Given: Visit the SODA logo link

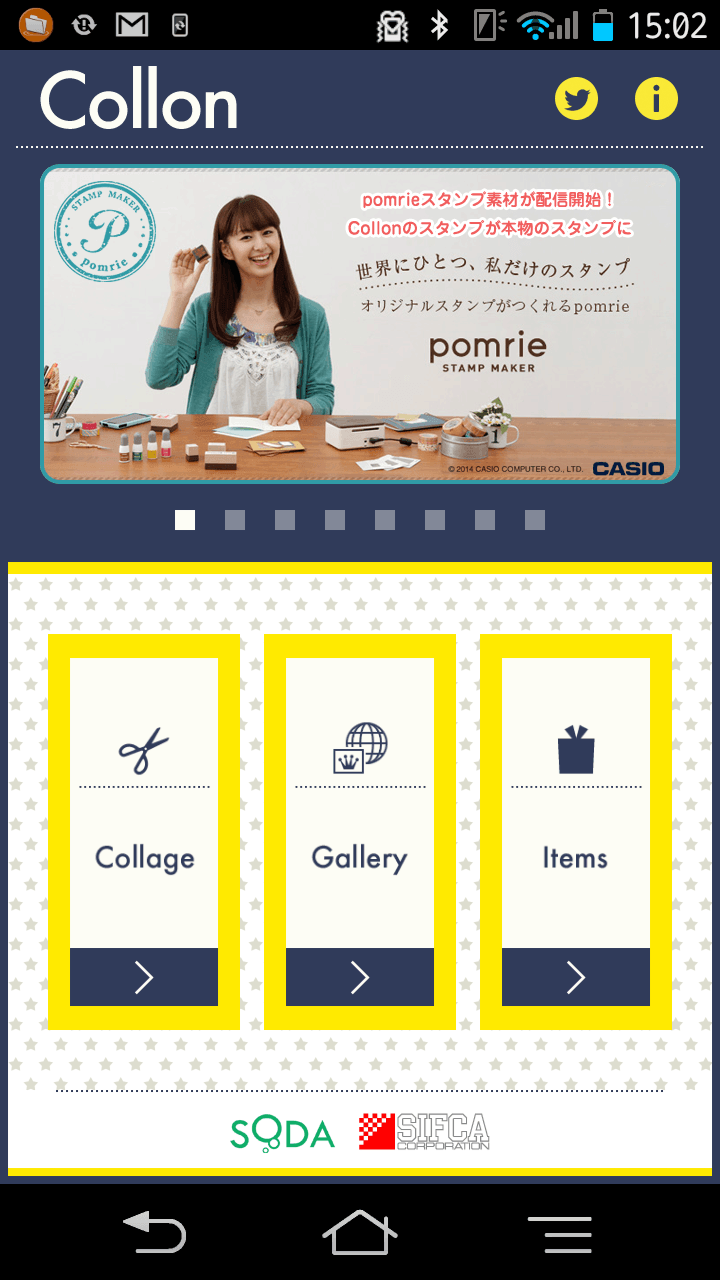Looking at the screenshot, I should (x=283, y=1132).
